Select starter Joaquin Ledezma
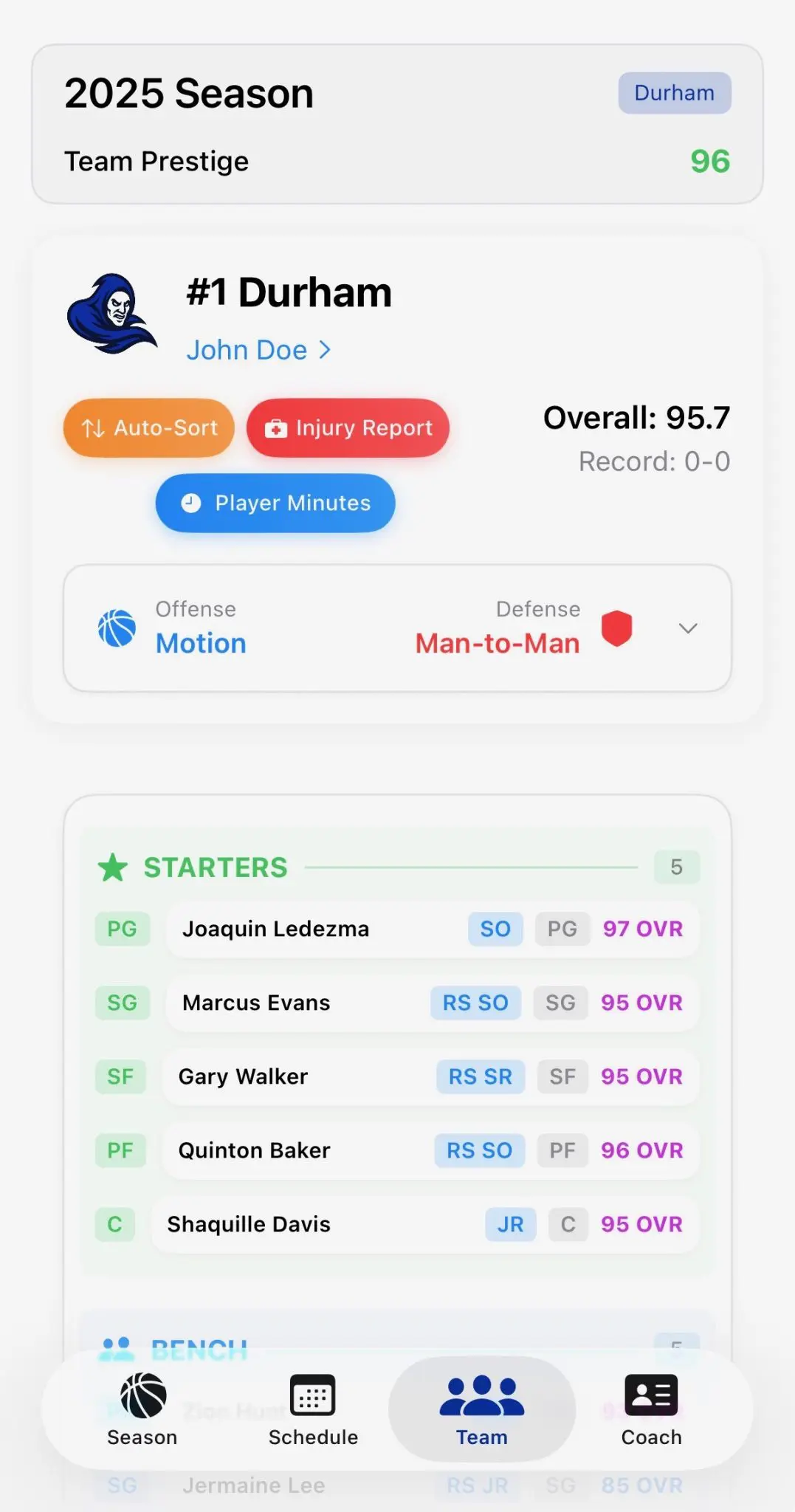This screenshot has height=1512, width=795. pos(432,929)
